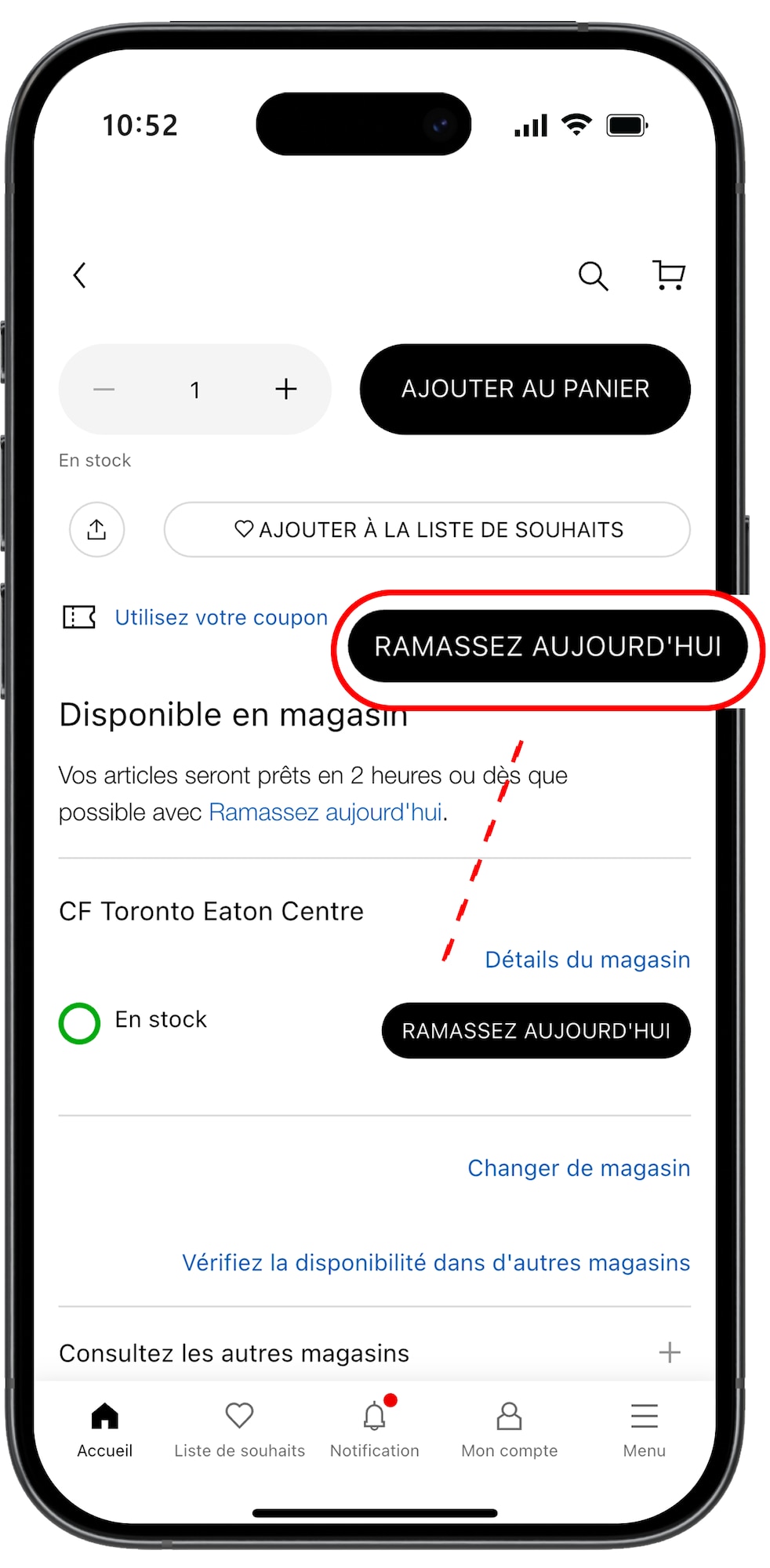Check availability in other stores link
The width and height of the screenshot is (770, 1568).
(436, 1263)
